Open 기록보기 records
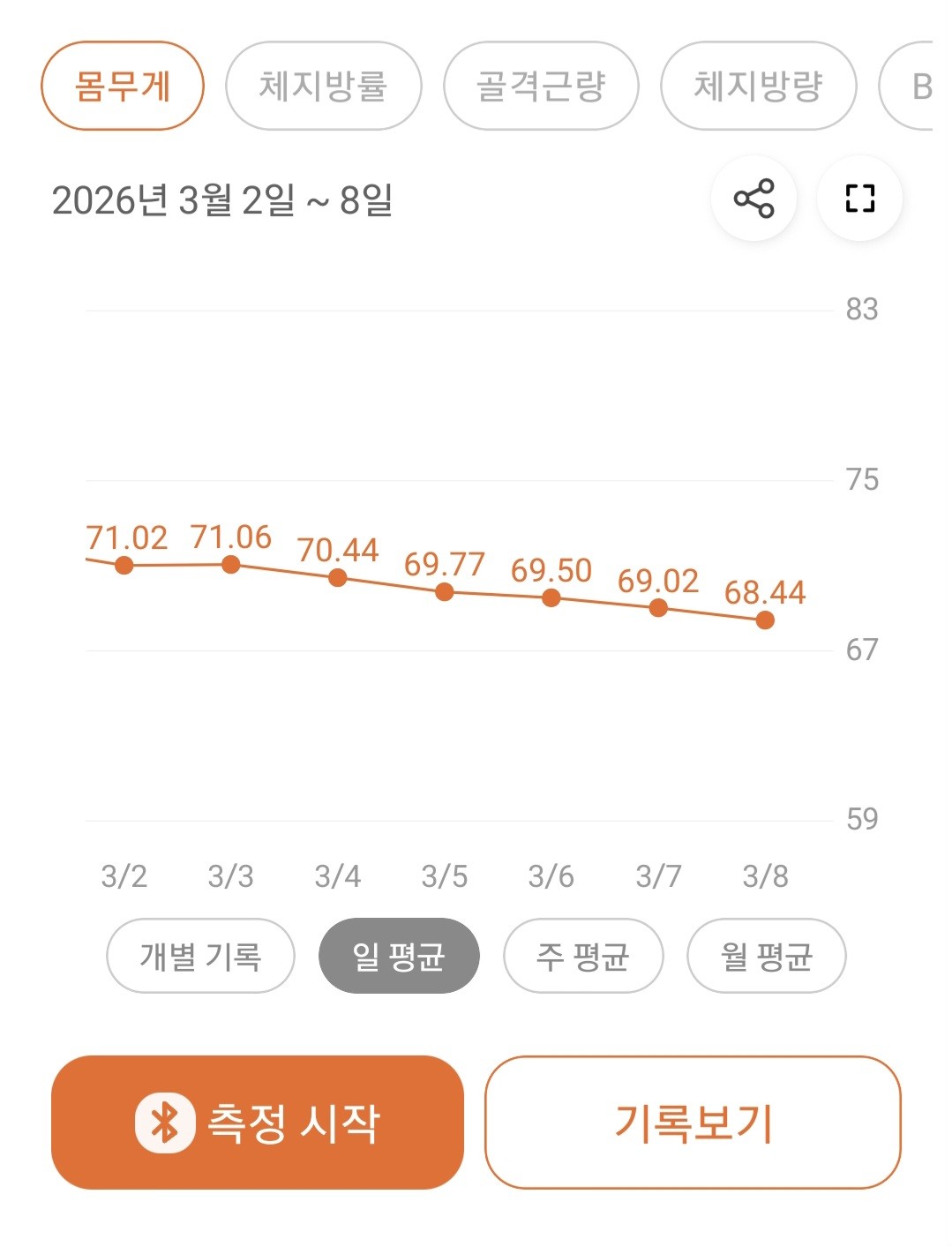This screenshot has height=1247, width=952. pyautogui.click(x=693, y=1123)
